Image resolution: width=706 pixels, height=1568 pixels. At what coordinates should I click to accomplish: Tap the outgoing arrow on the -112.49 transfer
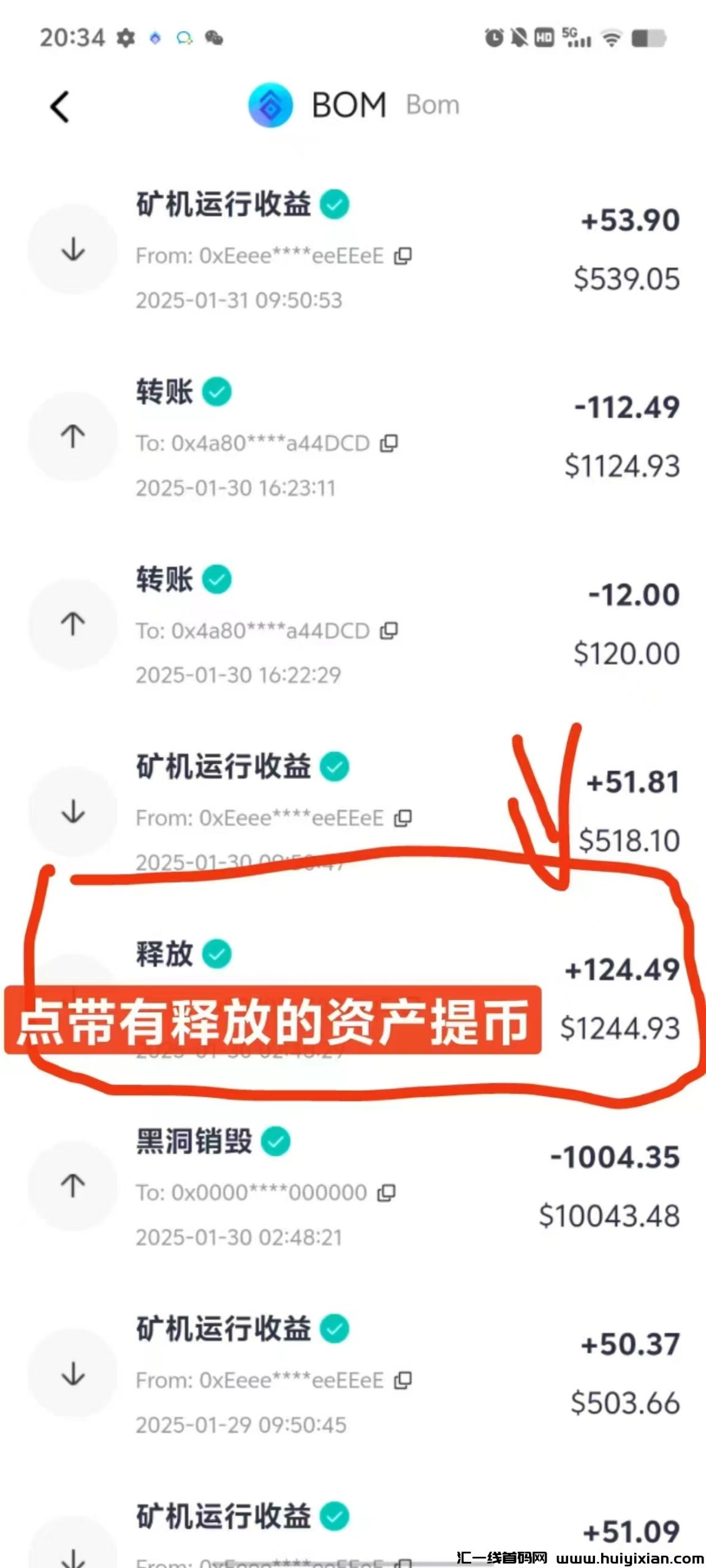(73, 436)
